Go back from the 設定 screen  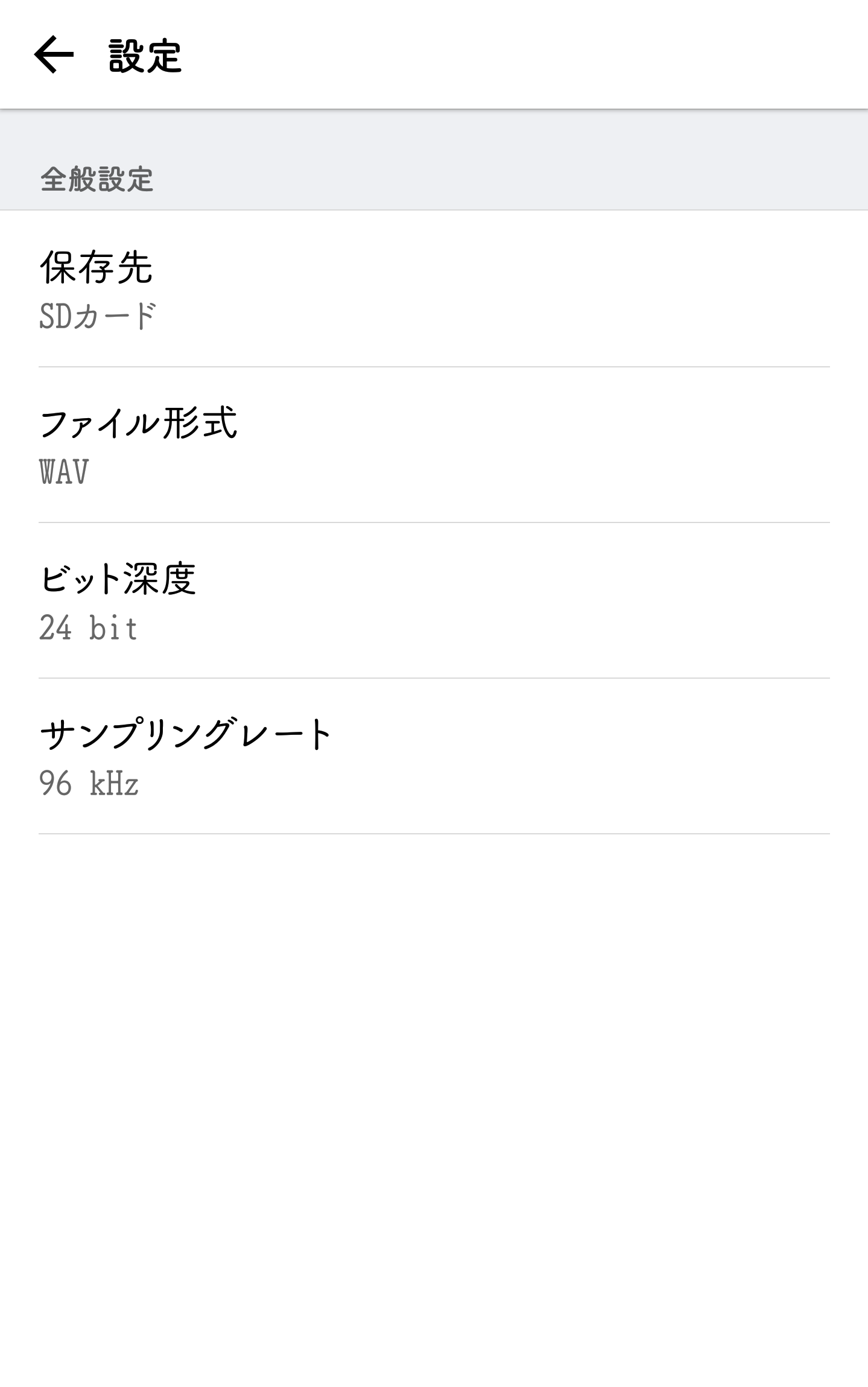pos(54,55)
